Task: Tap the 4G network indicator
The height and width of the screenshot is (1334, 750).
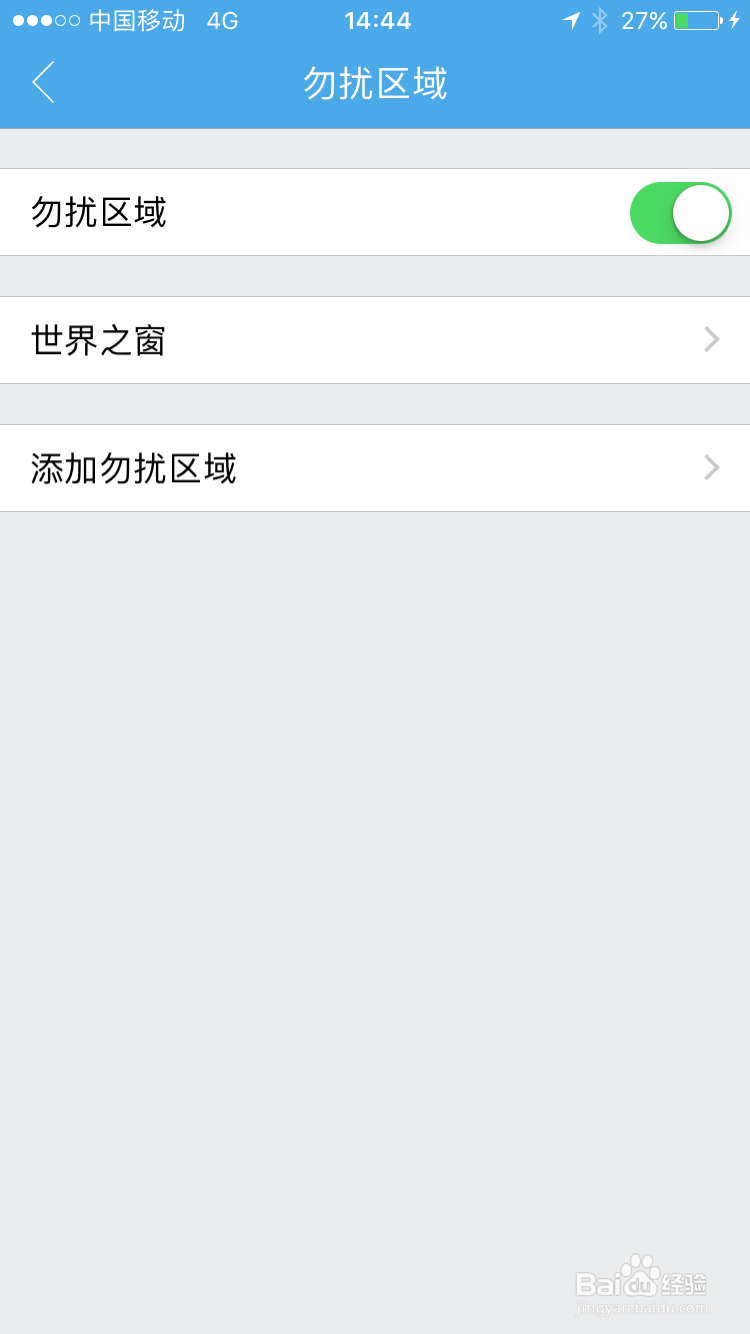Action: (224, 20)
